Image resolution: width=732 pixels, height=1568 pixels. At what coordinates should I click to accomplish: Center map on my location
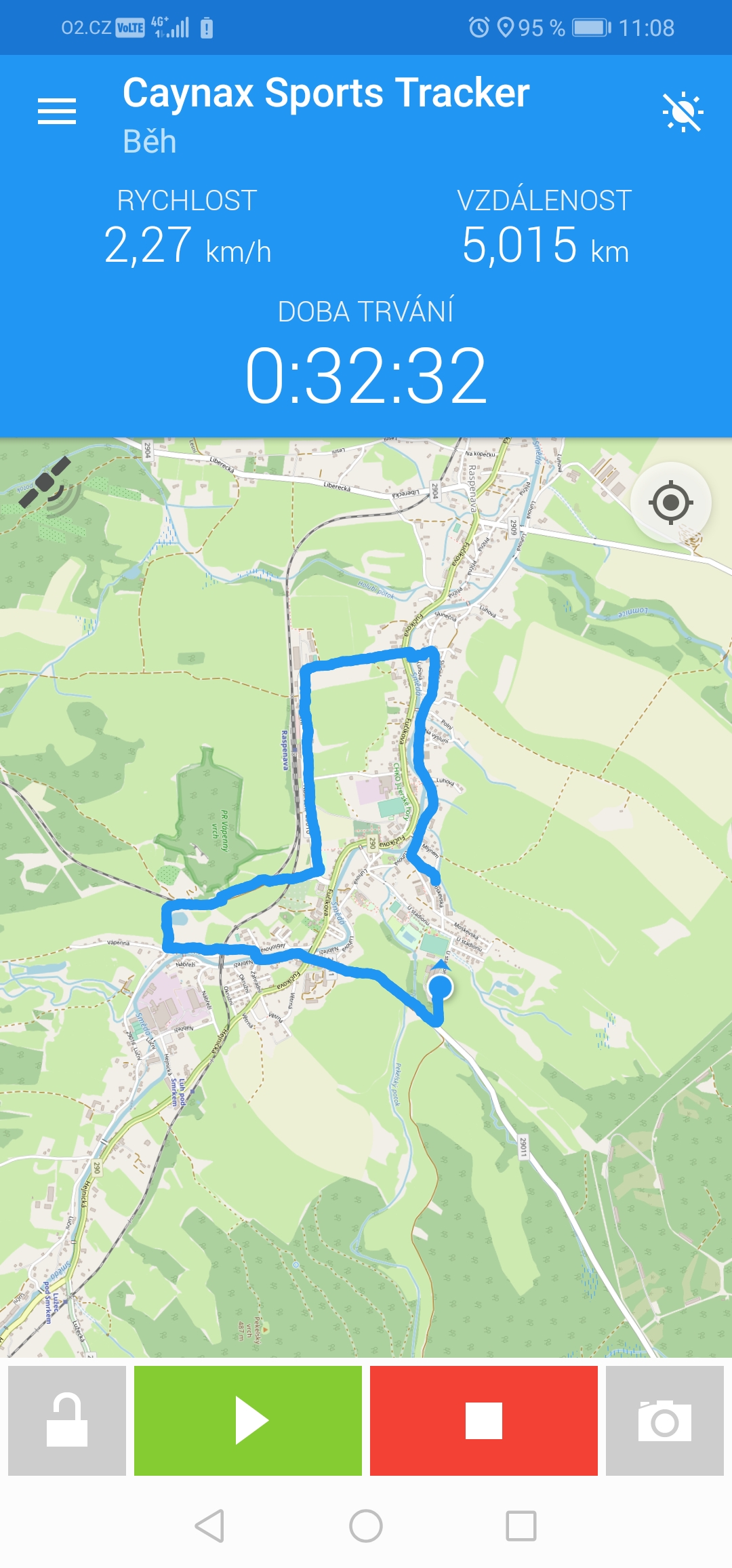pyautogui.click(x=670, y=503)
